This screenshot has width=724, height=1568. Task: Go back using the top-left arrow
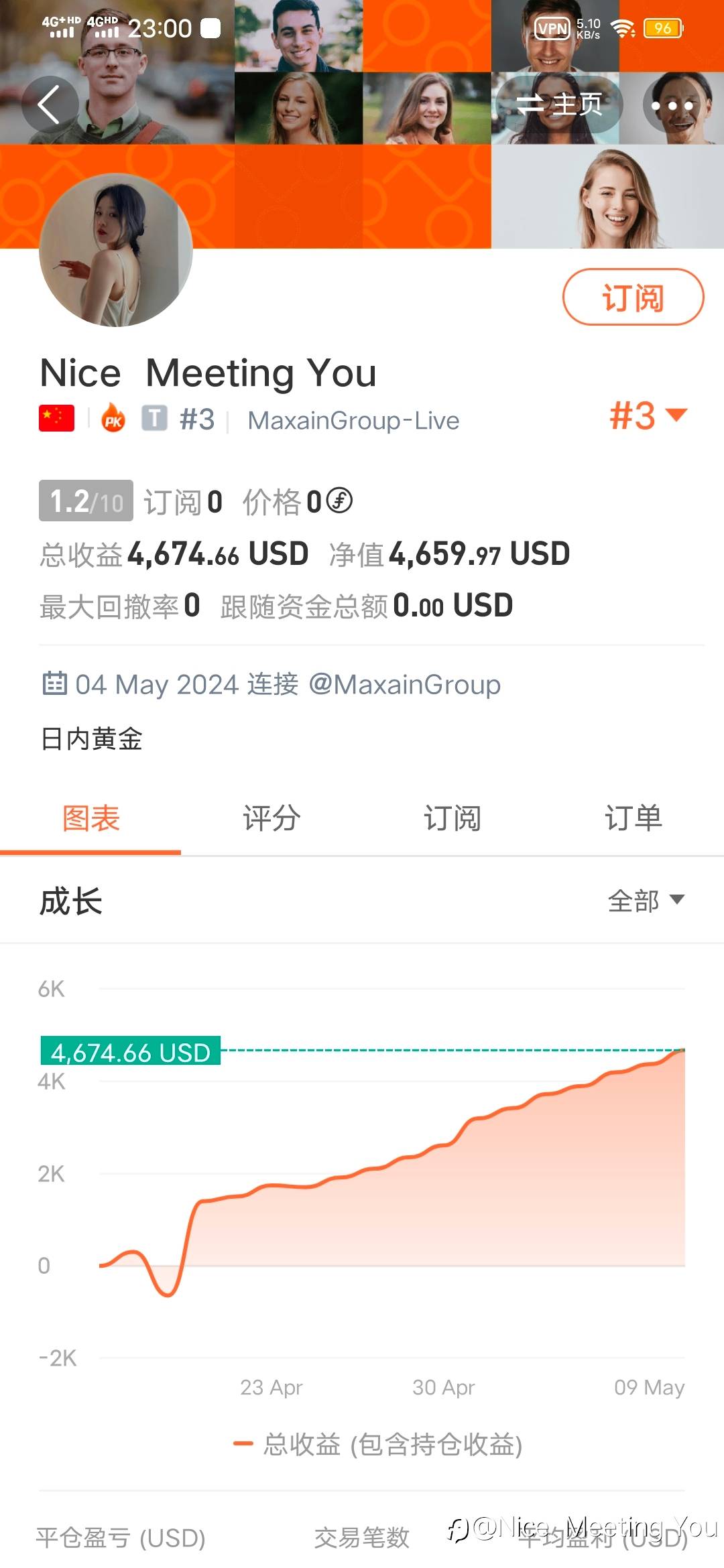click(x=50, y=105)
